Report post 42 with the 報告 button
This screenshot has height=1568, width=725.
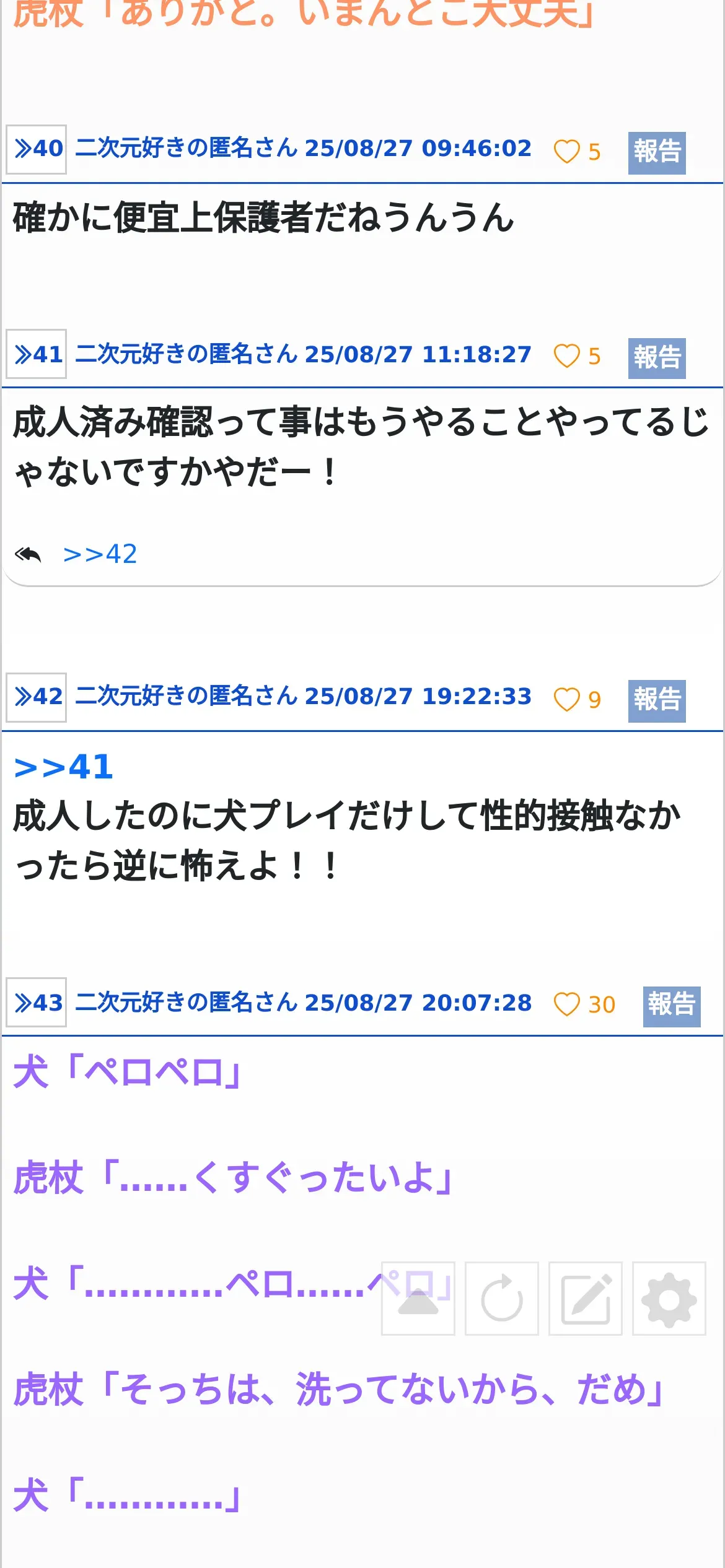[x=657, y=701]
